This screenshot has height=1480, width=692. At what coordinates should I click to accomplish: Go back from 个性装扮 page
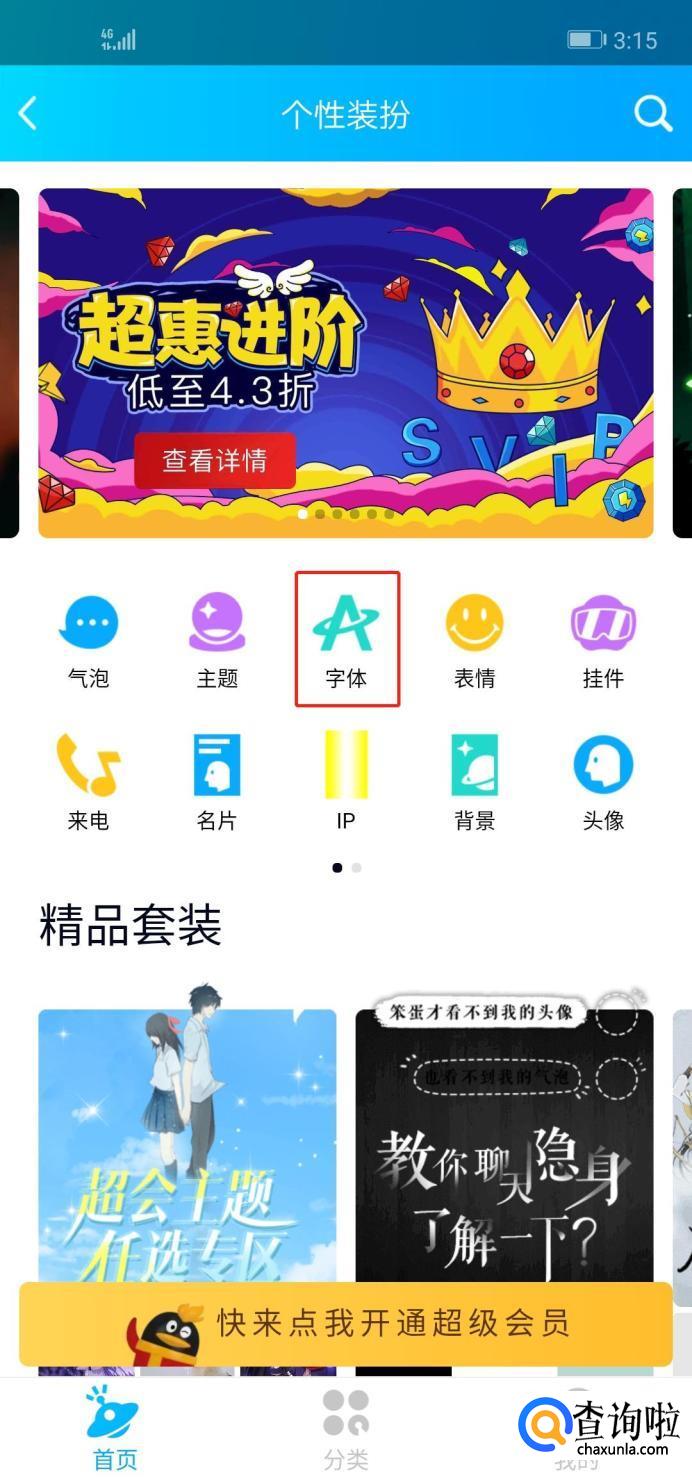(x=28, y=114)
